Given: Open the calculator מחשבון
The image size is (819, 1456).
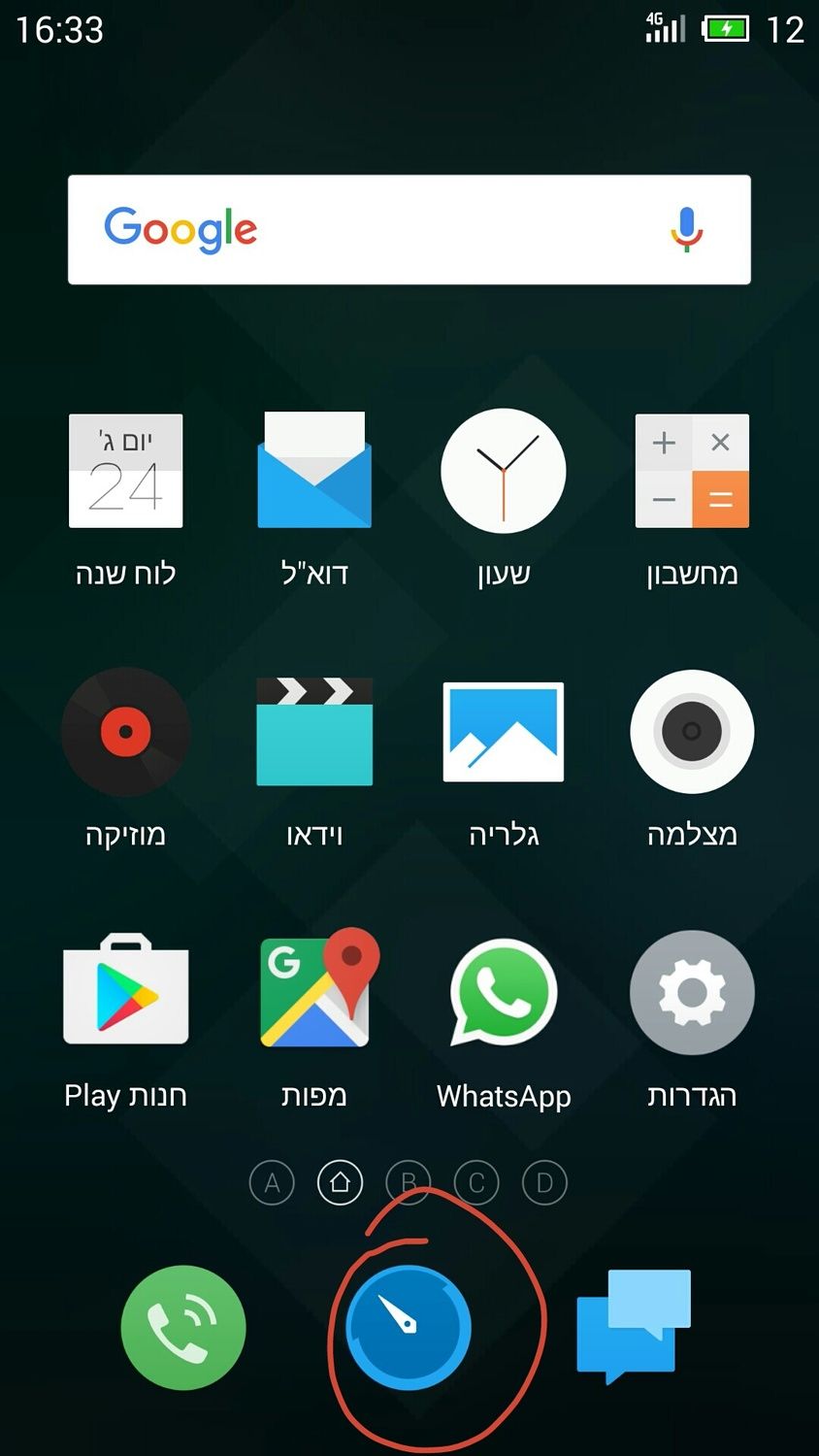Looking at the screenshot, I should (x=692, y=472).
